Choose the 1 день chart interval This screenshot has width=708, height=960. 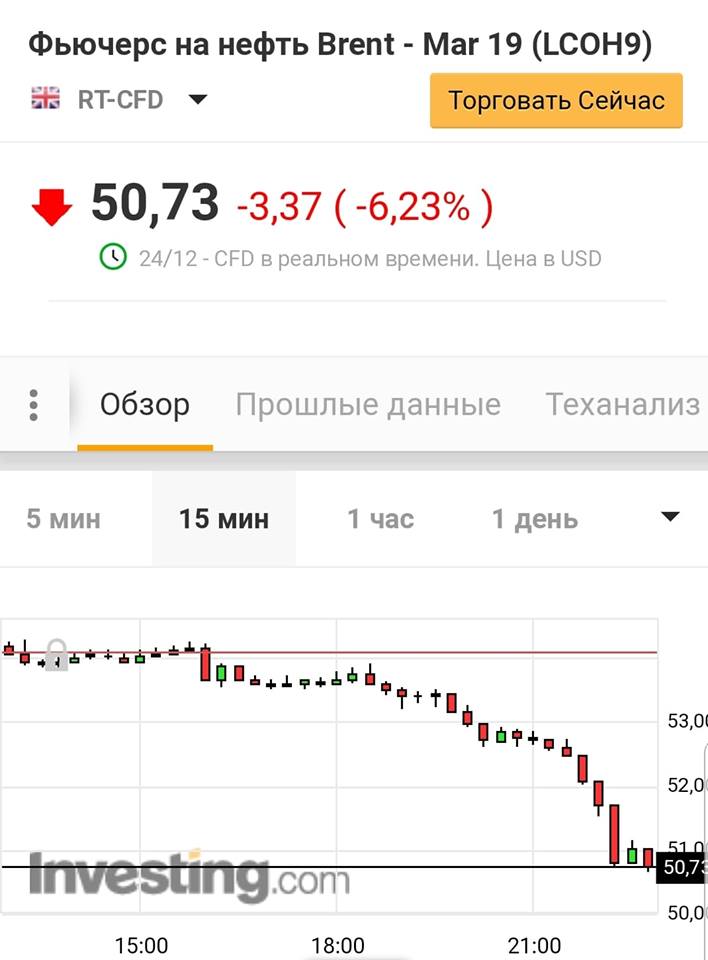534,519
